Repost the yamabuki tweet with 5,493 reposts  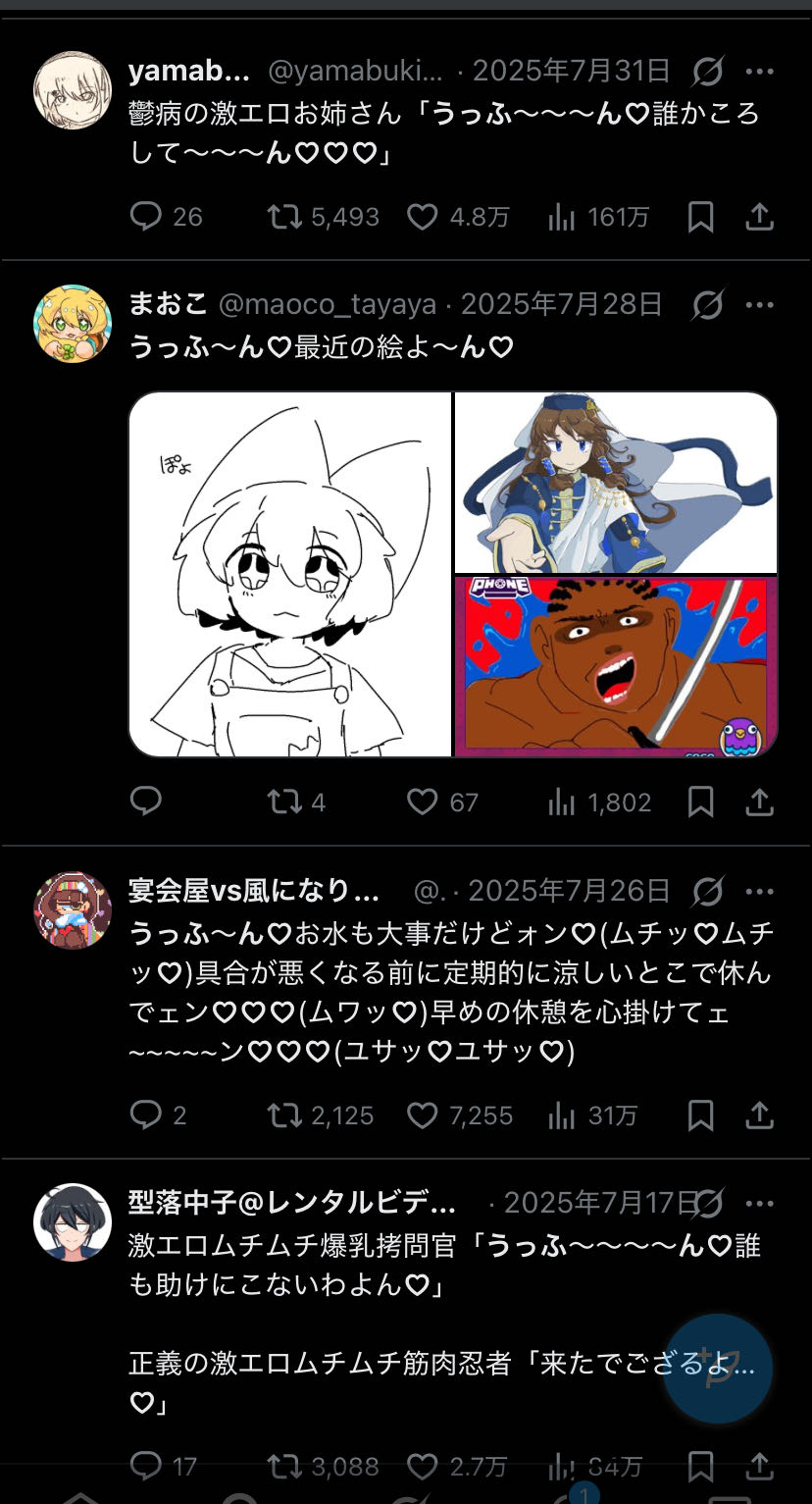click(285, 217)
